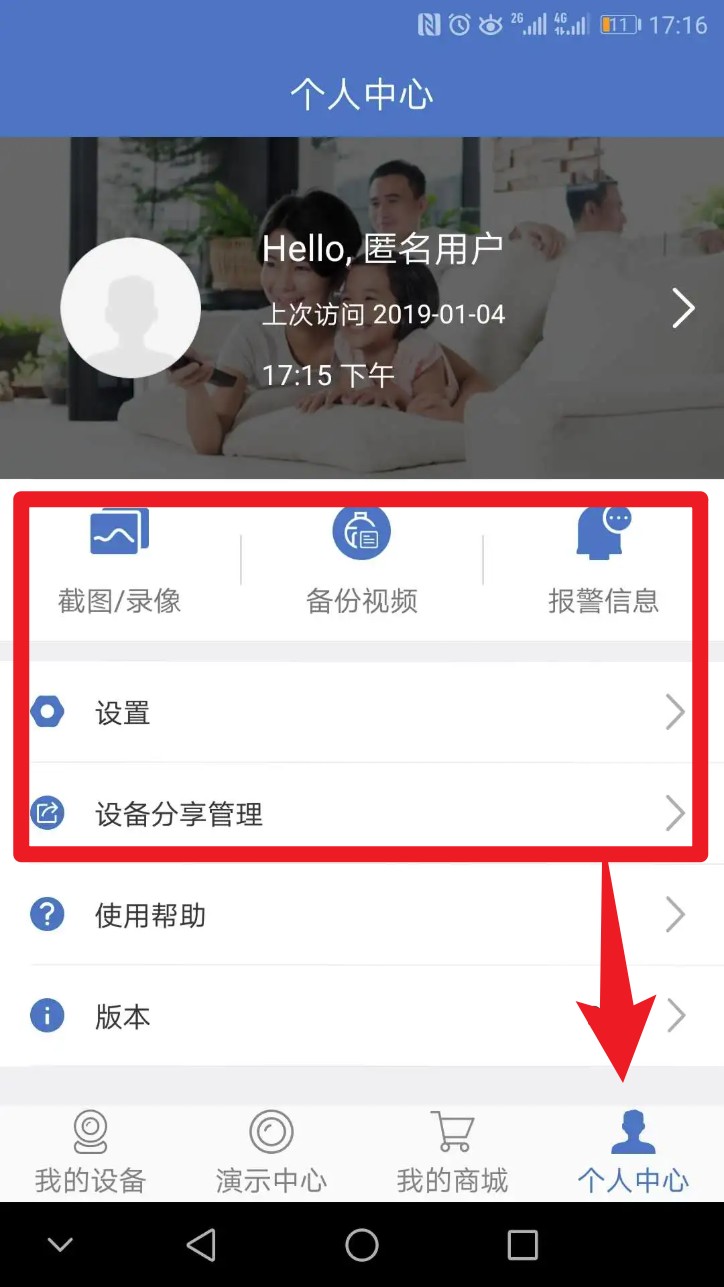The width and height of the screenshot is (724, 1287).
Task: Open the 设置 settings row
Action: [x=360, y=713]
